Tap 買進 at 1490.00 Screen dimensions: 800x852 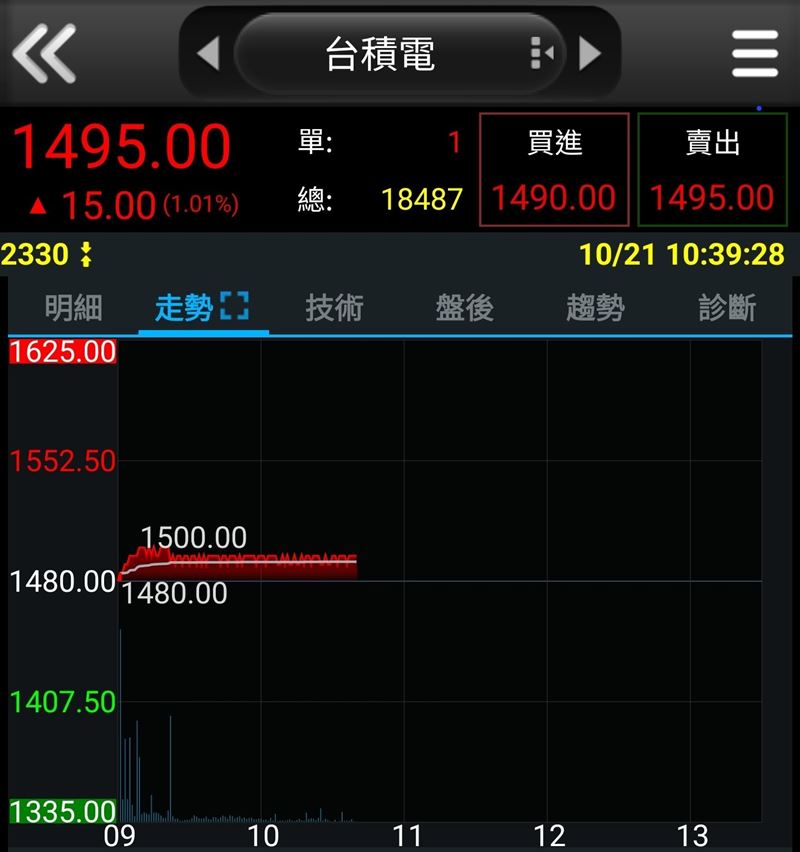pos(554,170)
